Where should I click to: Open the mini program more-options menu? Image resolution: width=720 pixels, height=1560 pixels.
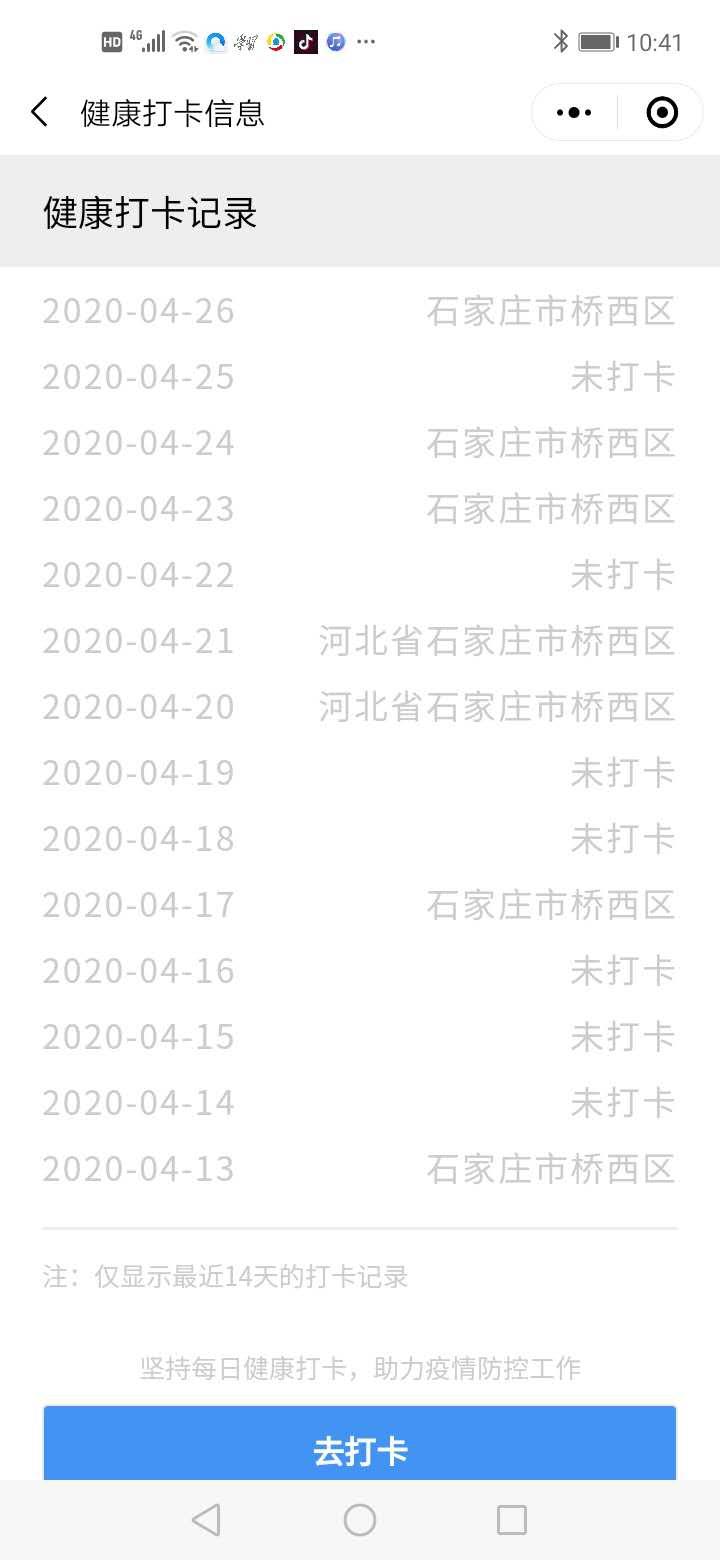(x=574, y=113)
